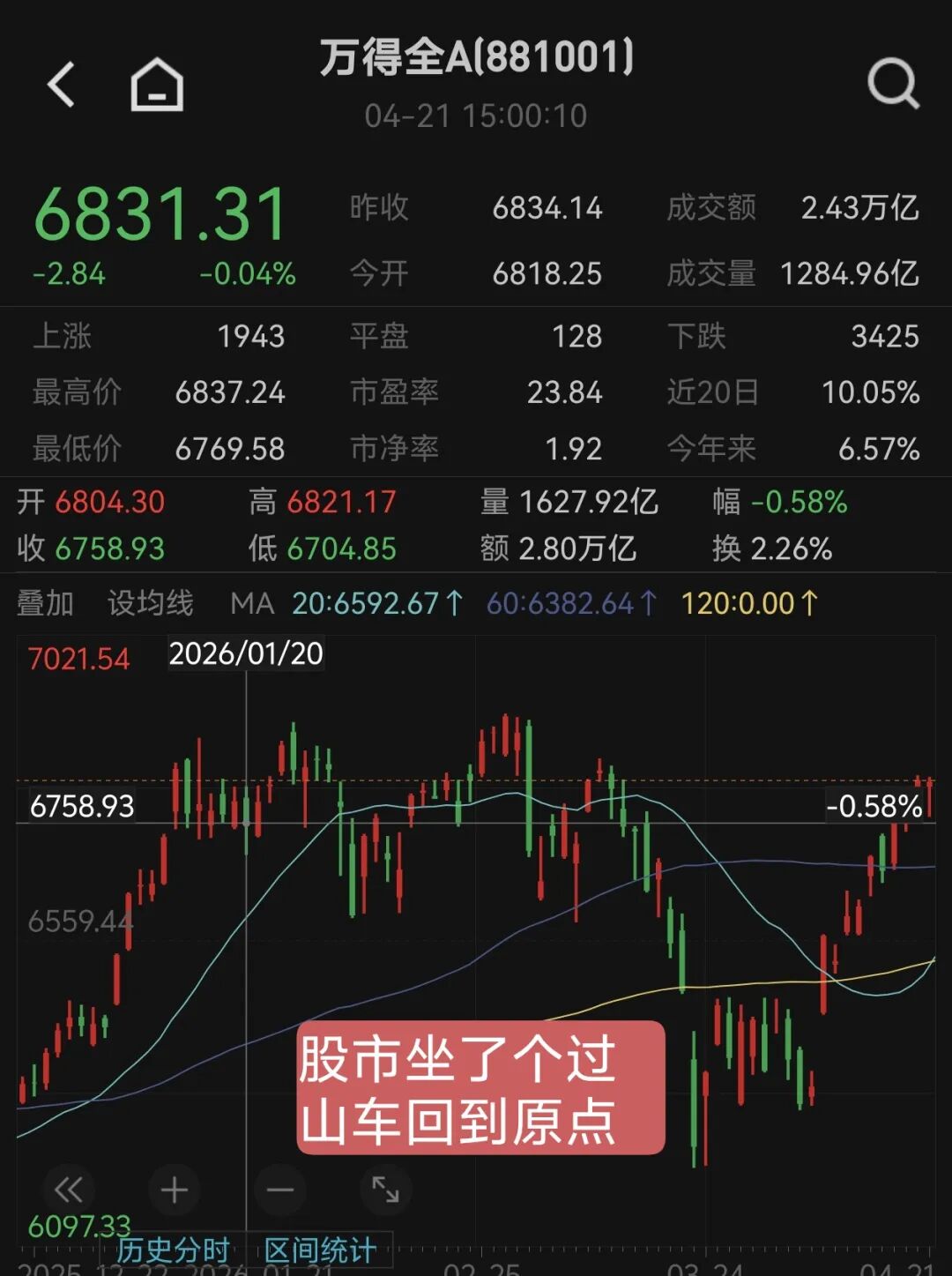Open 历史分时 historical intraday view
Image resolution: width=952 pixels, height=1276 pixels.
pyautogui.click(x=174, y=1250)
